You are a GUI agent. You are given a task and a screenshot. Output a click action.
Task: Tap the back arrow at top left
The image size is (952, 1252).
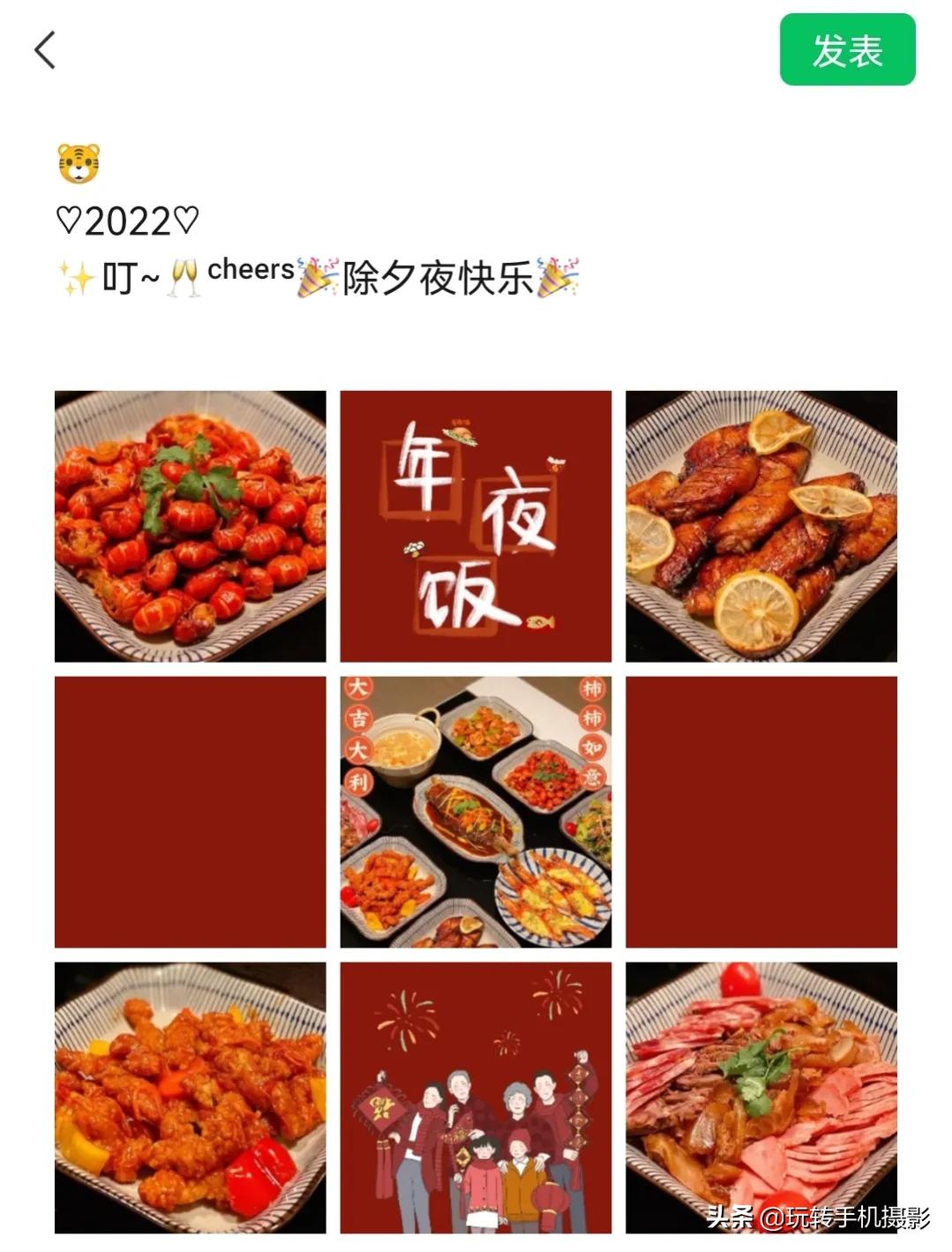point(46,50)
